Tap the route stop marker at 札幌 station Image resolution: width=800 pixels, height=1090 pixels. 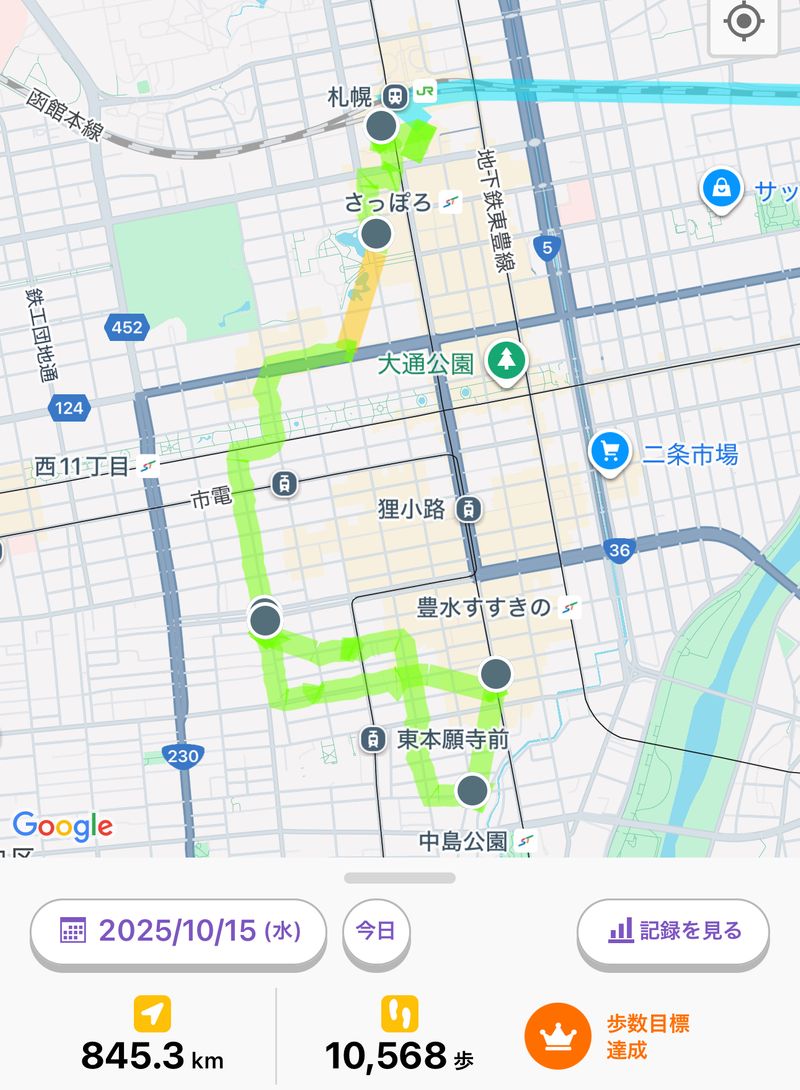click(381, 127)
